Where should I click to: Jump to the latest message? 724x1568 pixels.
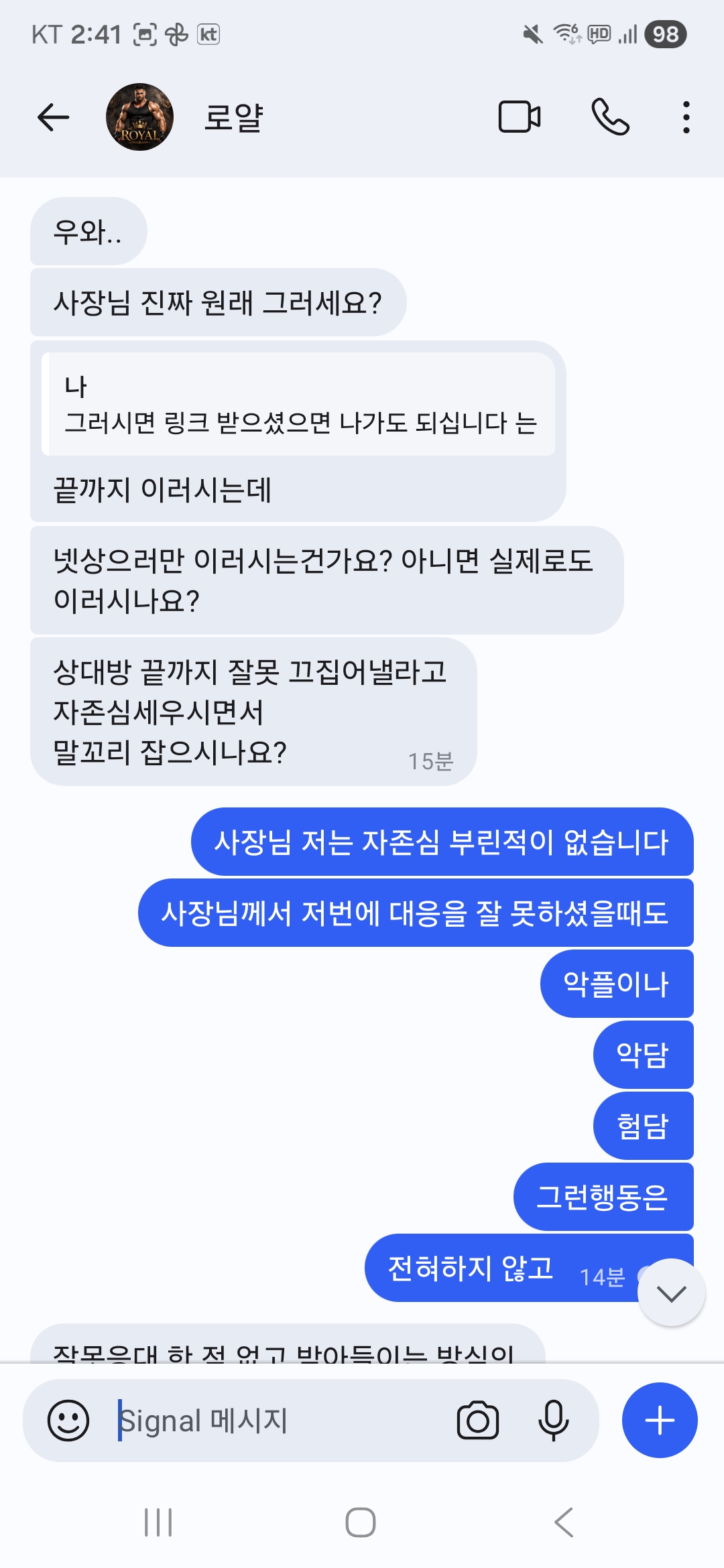click(671, 1293)
